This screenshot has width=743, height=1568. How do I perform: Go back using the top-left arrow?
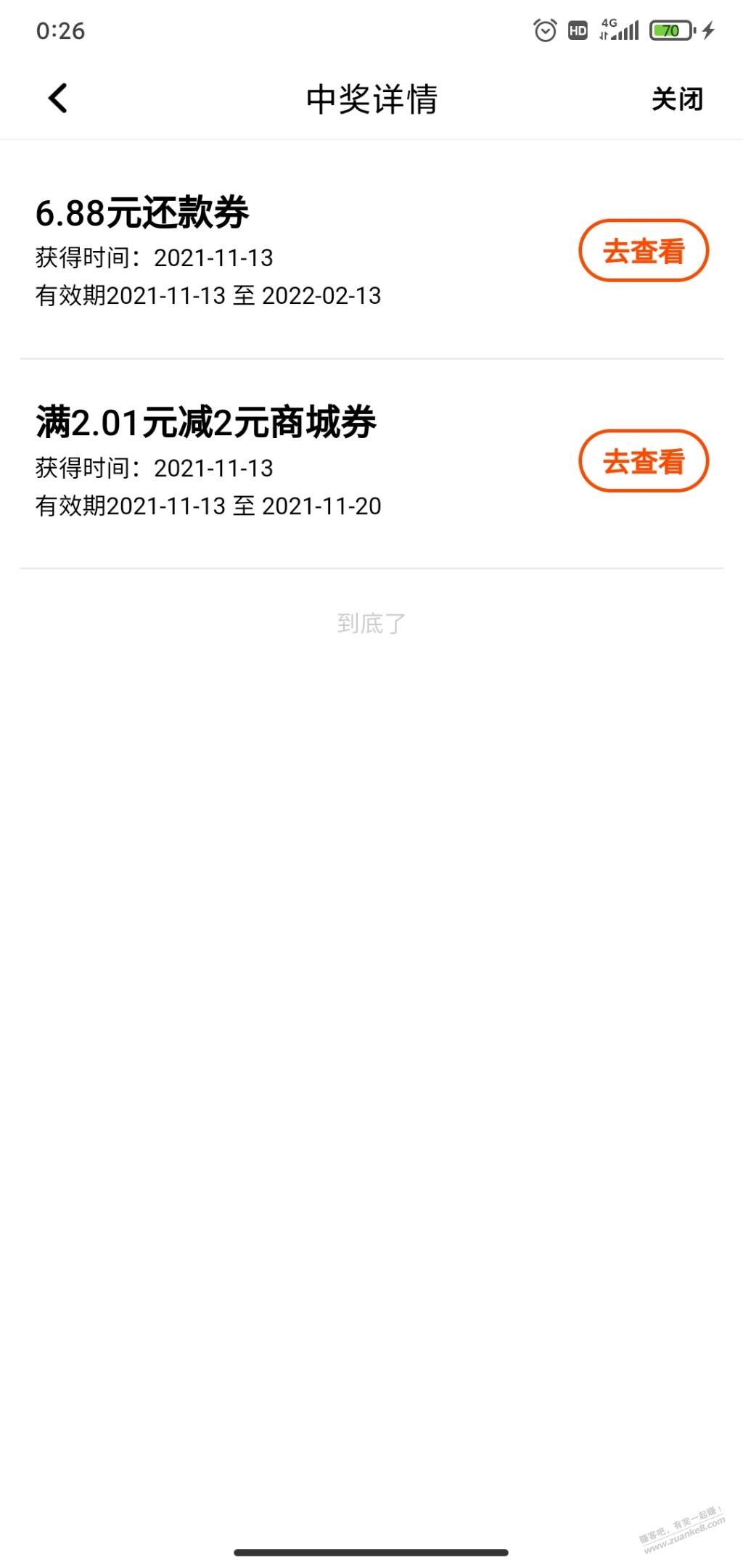coord(58,99)
